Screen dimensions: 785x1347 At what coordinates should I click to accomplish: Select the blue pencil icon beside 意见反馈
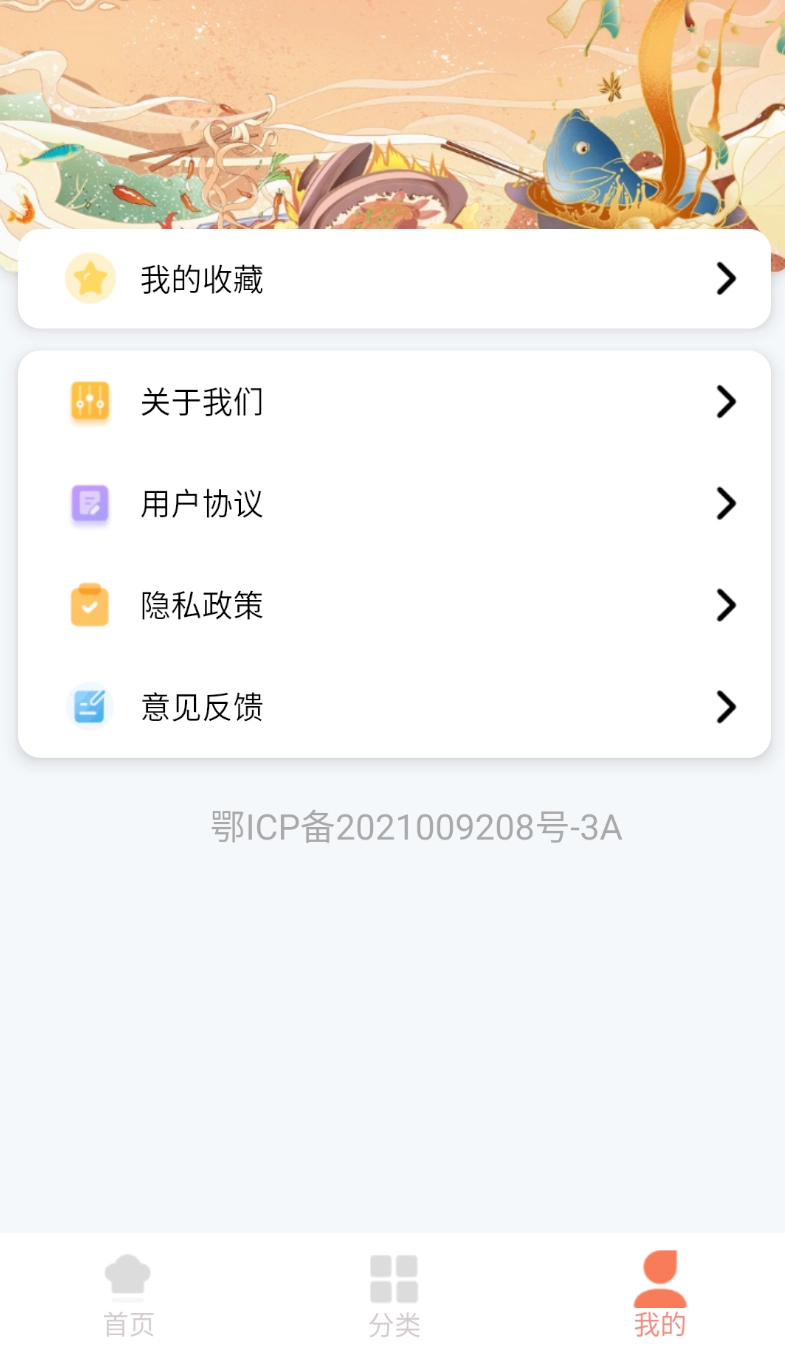point(89,707)
